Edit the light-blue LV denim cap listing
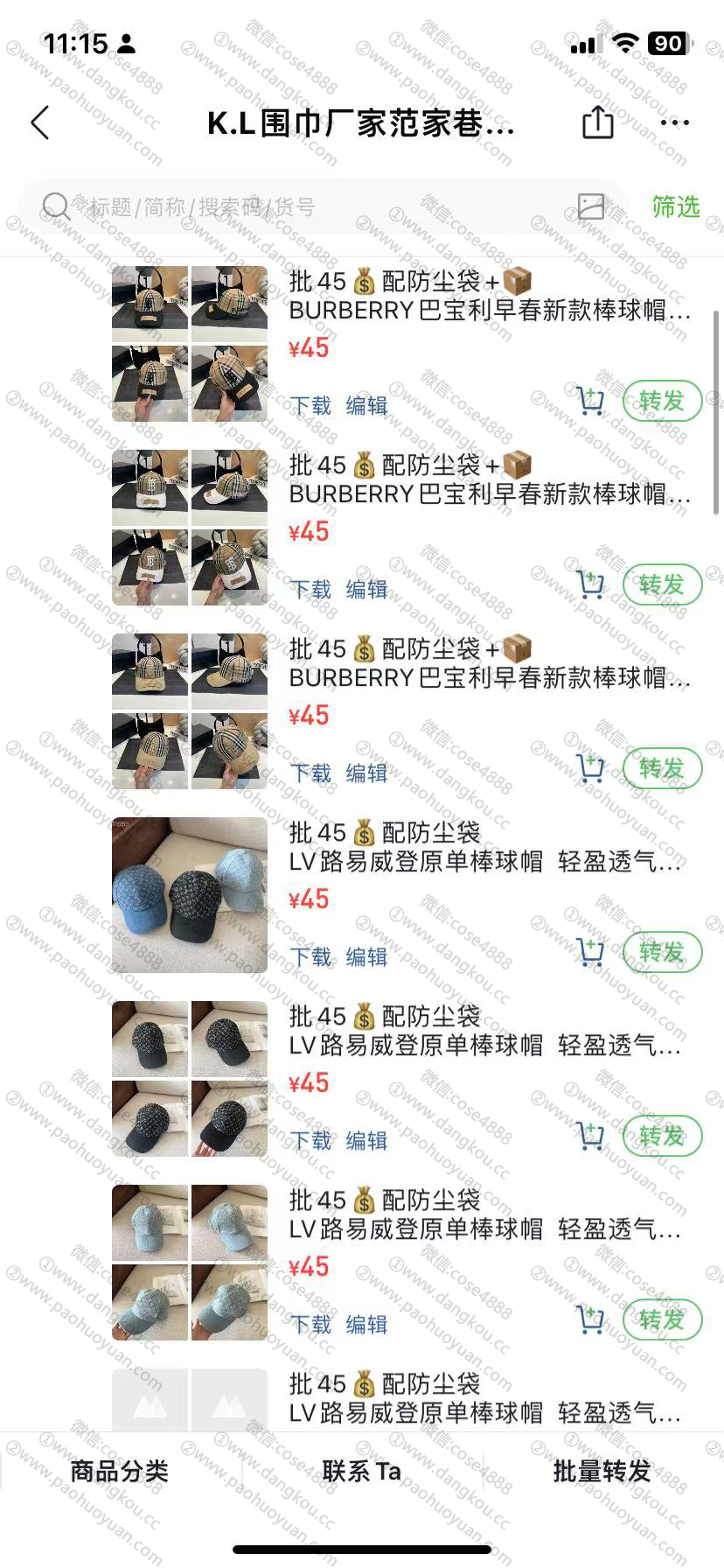The image size is (724, 1568). pyautogui.click(x=366, y=1324)
